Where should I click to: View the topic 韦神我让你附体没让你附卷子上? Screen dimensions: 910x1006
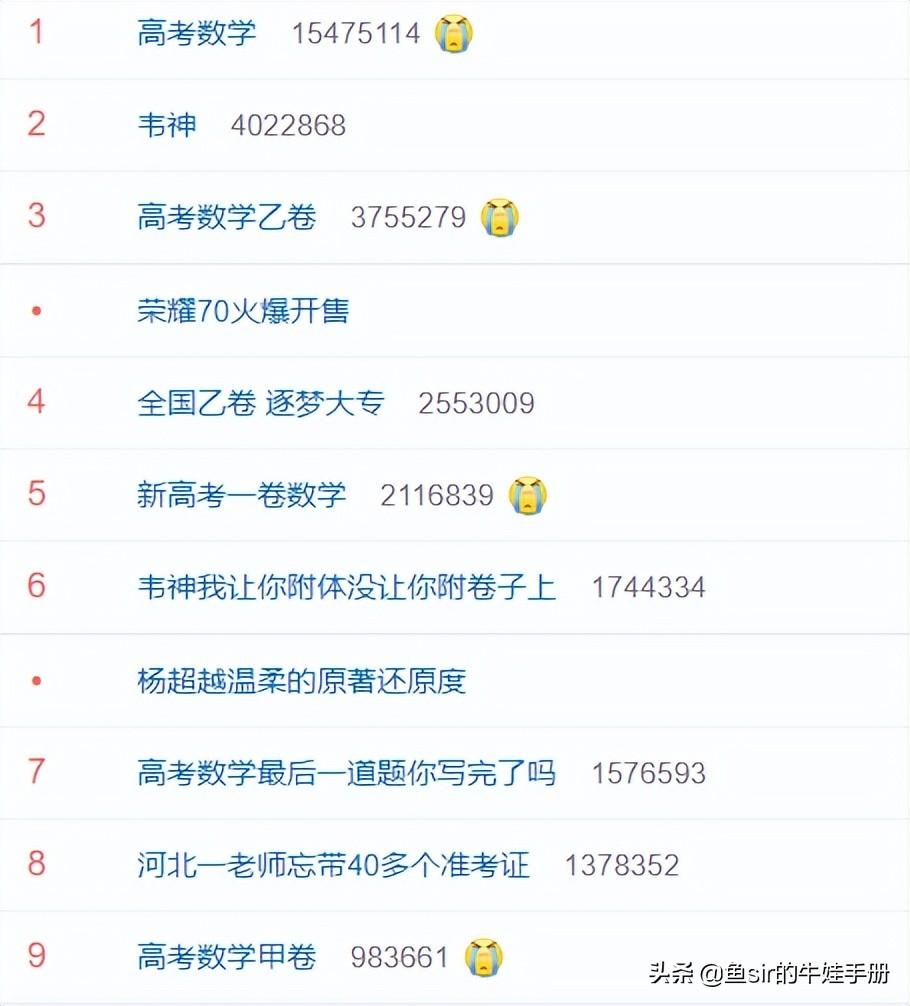[346, 587]
